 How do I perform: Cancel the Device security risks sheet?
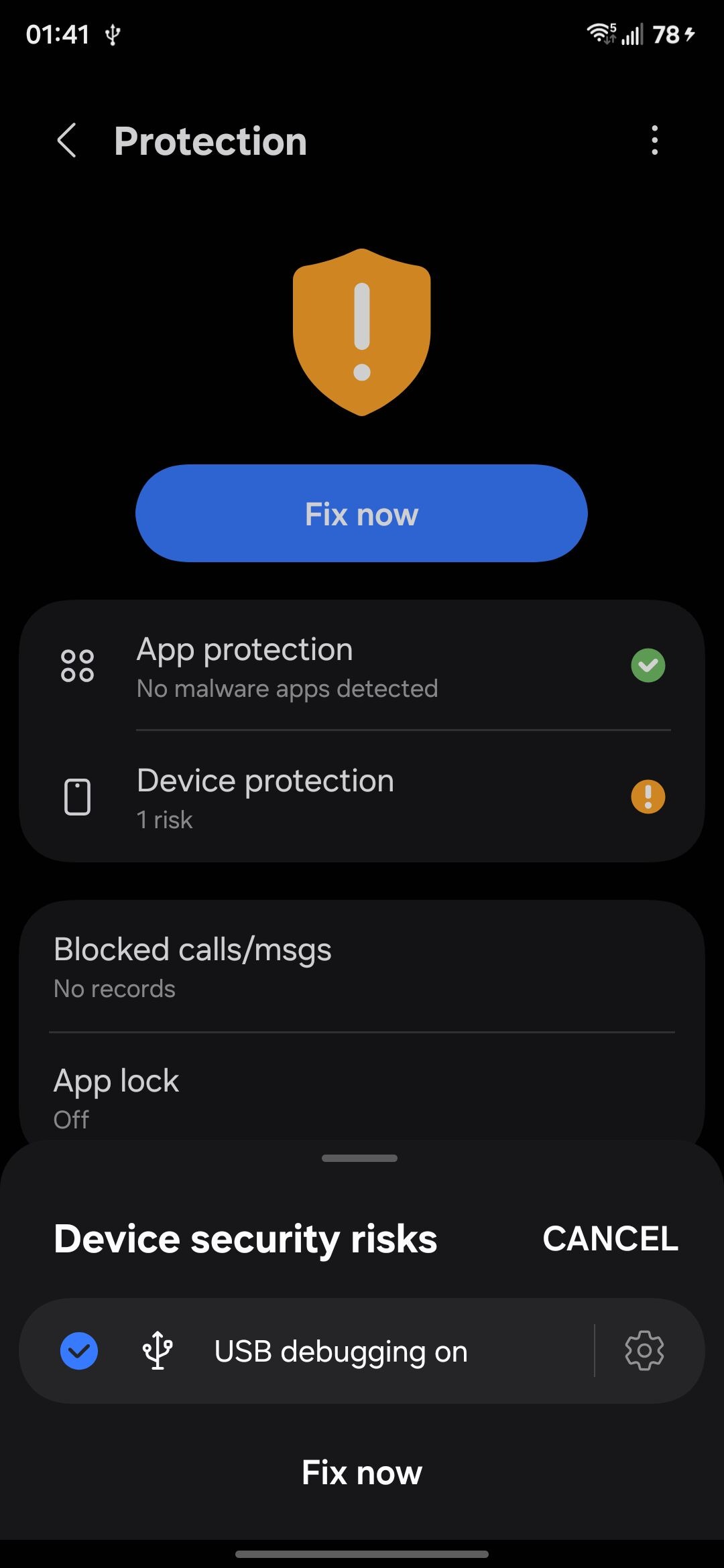(610, 1238)
